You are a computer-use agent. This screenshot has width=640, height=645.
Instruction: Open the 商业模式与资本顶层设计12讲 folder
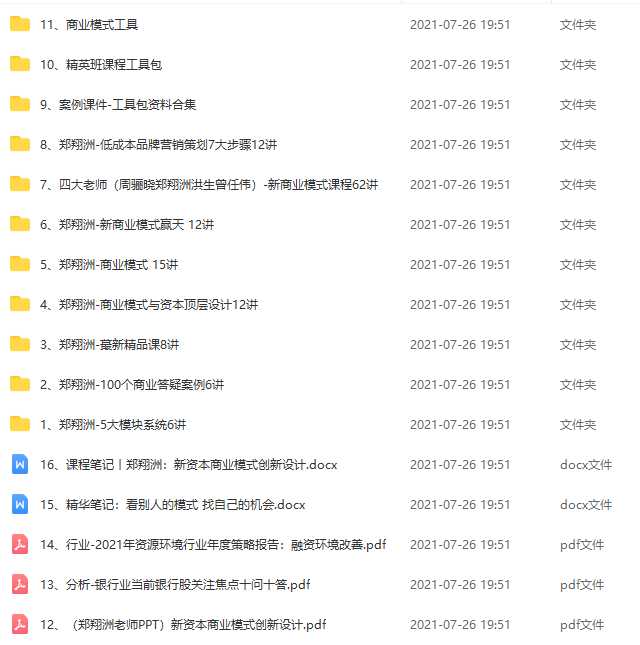(x=149, y=304)
